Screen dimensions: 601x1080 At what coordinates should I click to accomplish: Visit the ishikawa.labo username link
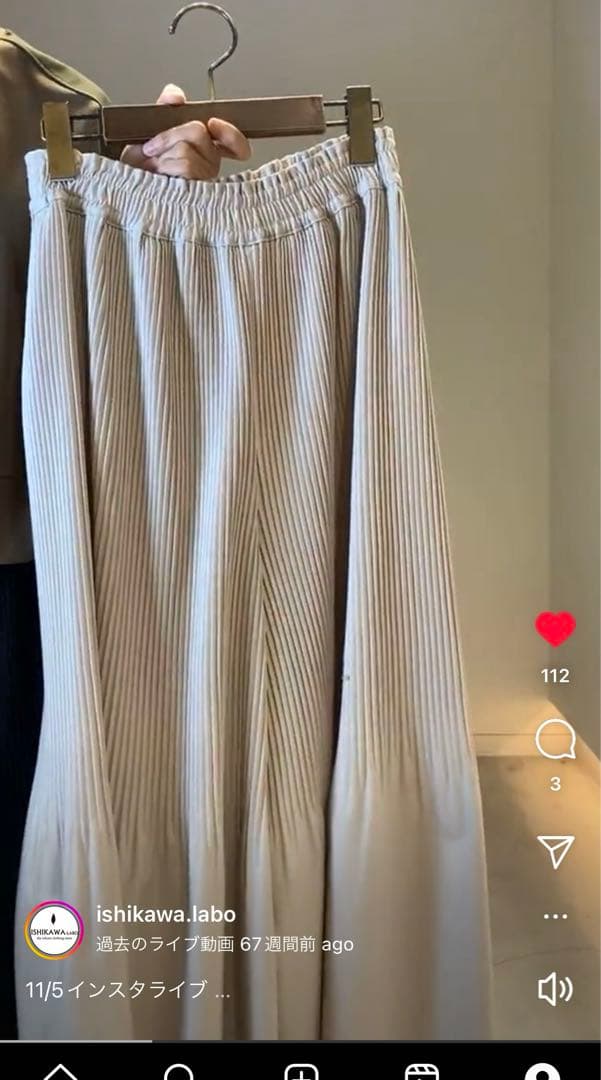pyautogui.click(x=166, y=913)
